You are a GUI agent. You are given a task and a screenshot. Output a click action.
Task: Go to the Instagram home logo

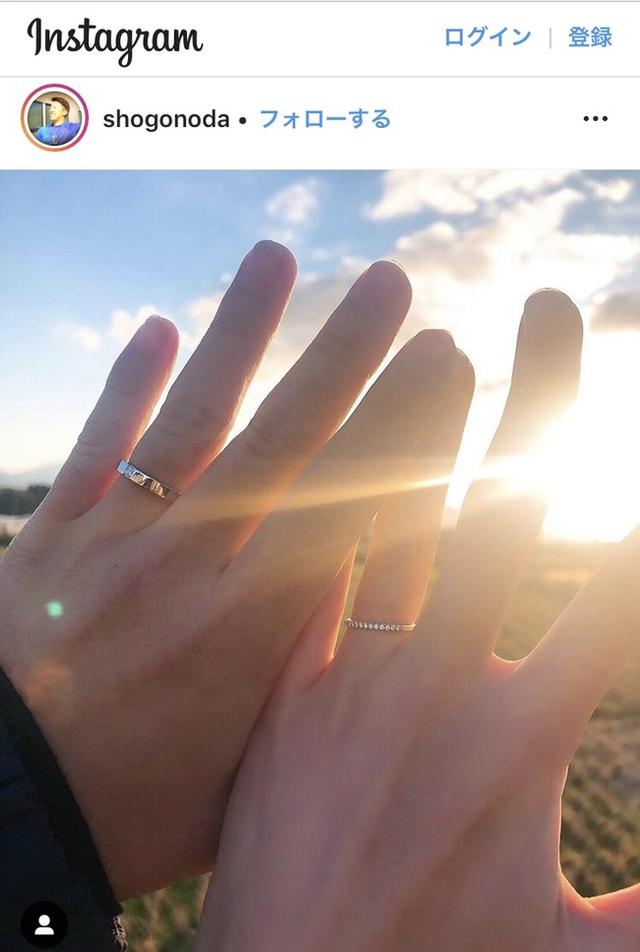tap(114, 40)
